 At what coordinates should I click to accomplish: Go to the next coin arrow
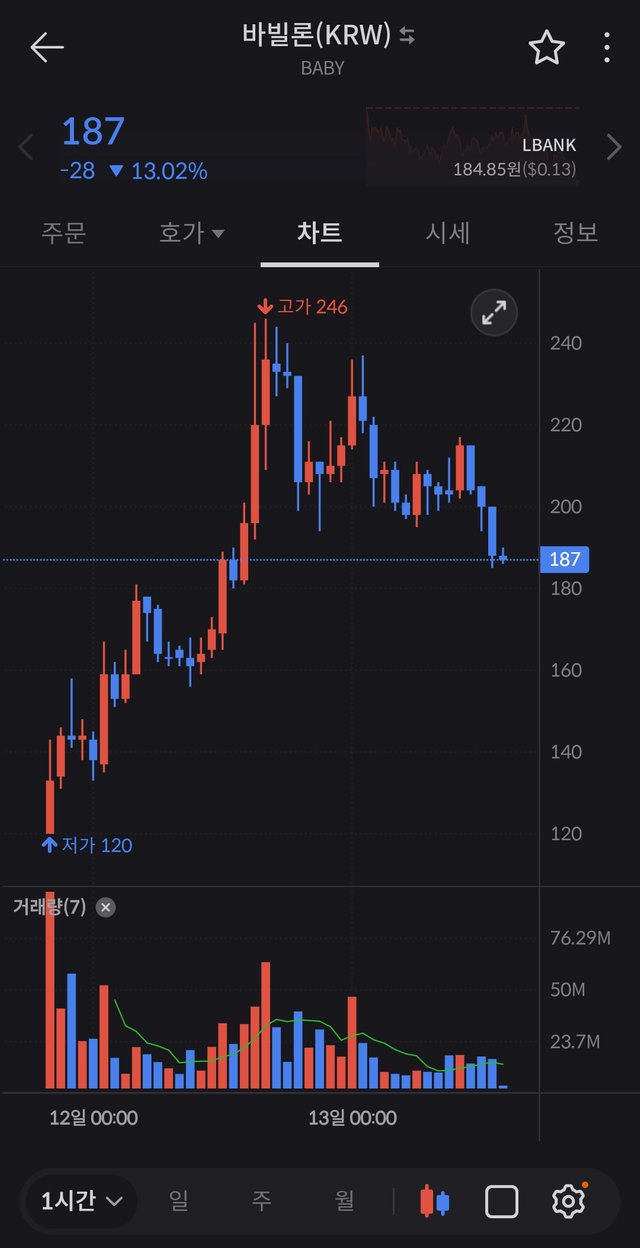coord(614,148)
